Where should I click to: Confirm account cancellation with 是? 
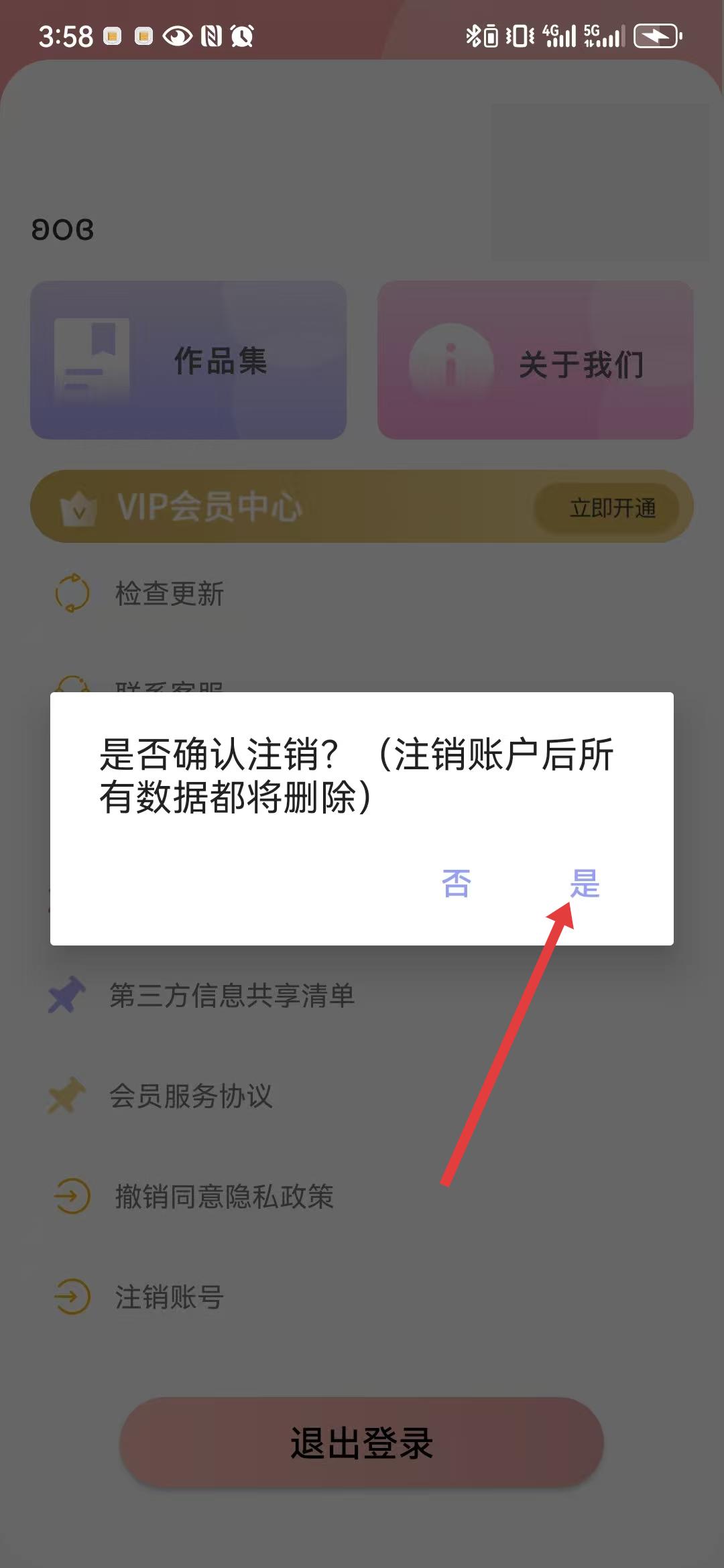point(585,883)
